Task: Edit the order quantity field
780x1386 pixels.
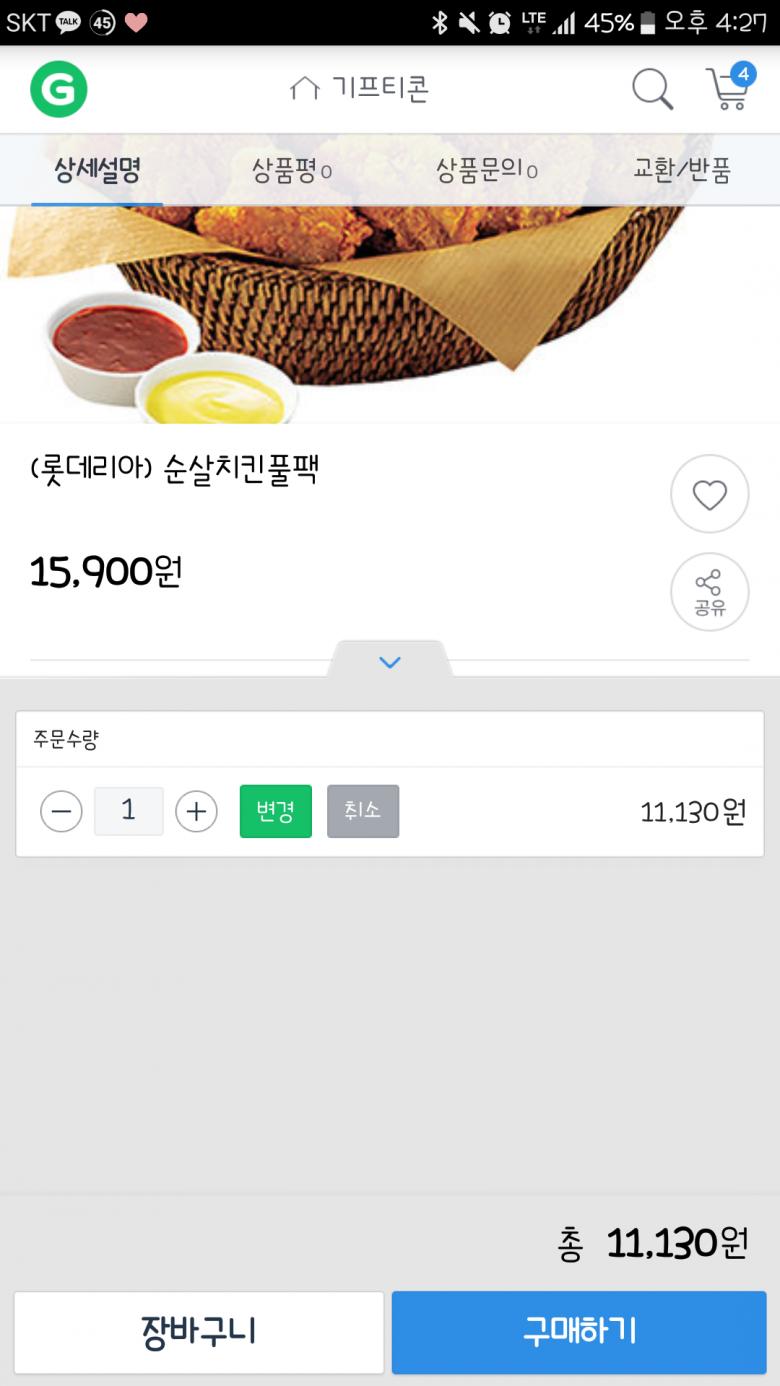Action: (x=128, y=811)
